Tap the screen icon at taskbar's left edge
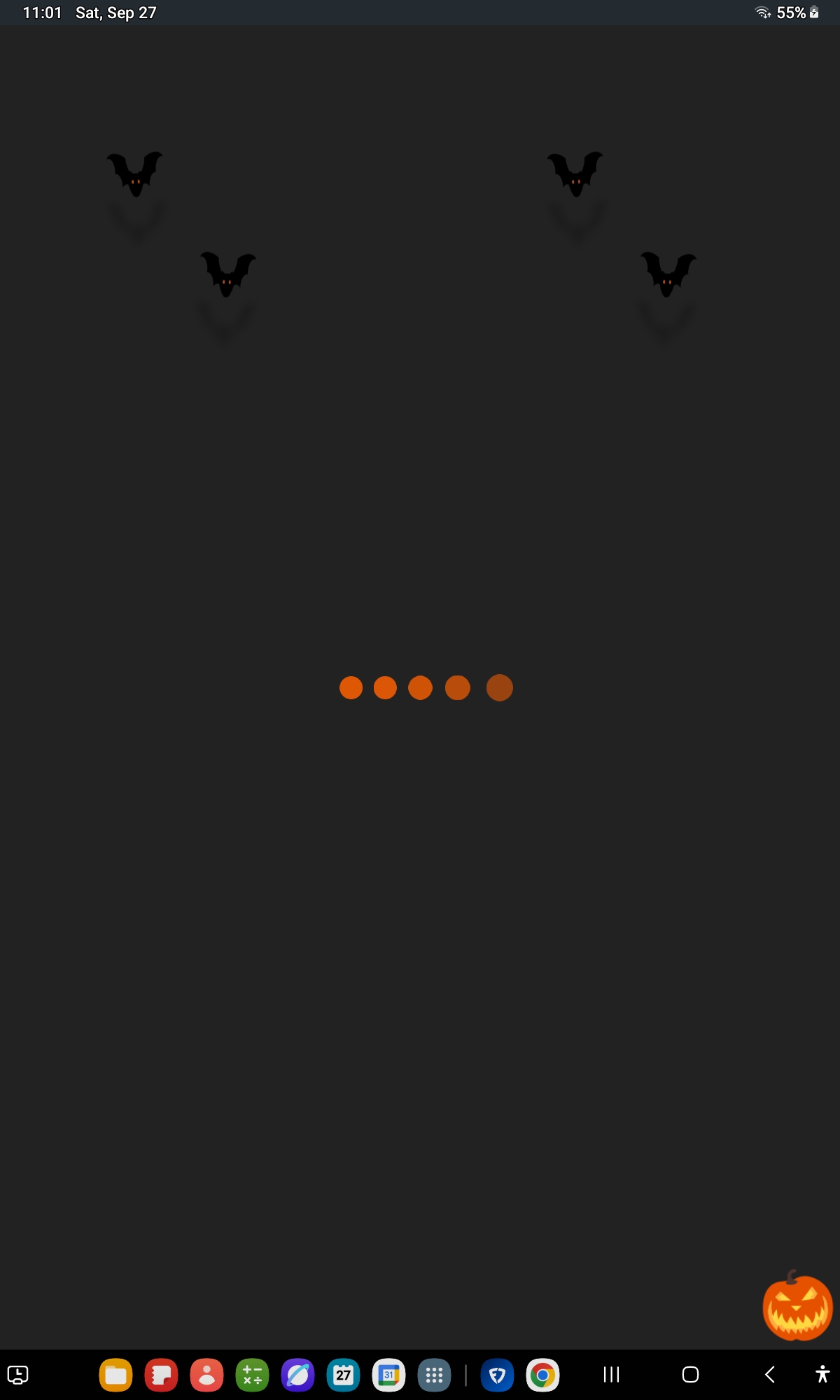The image size is (840, 1400). click(x=17, y=1375)
